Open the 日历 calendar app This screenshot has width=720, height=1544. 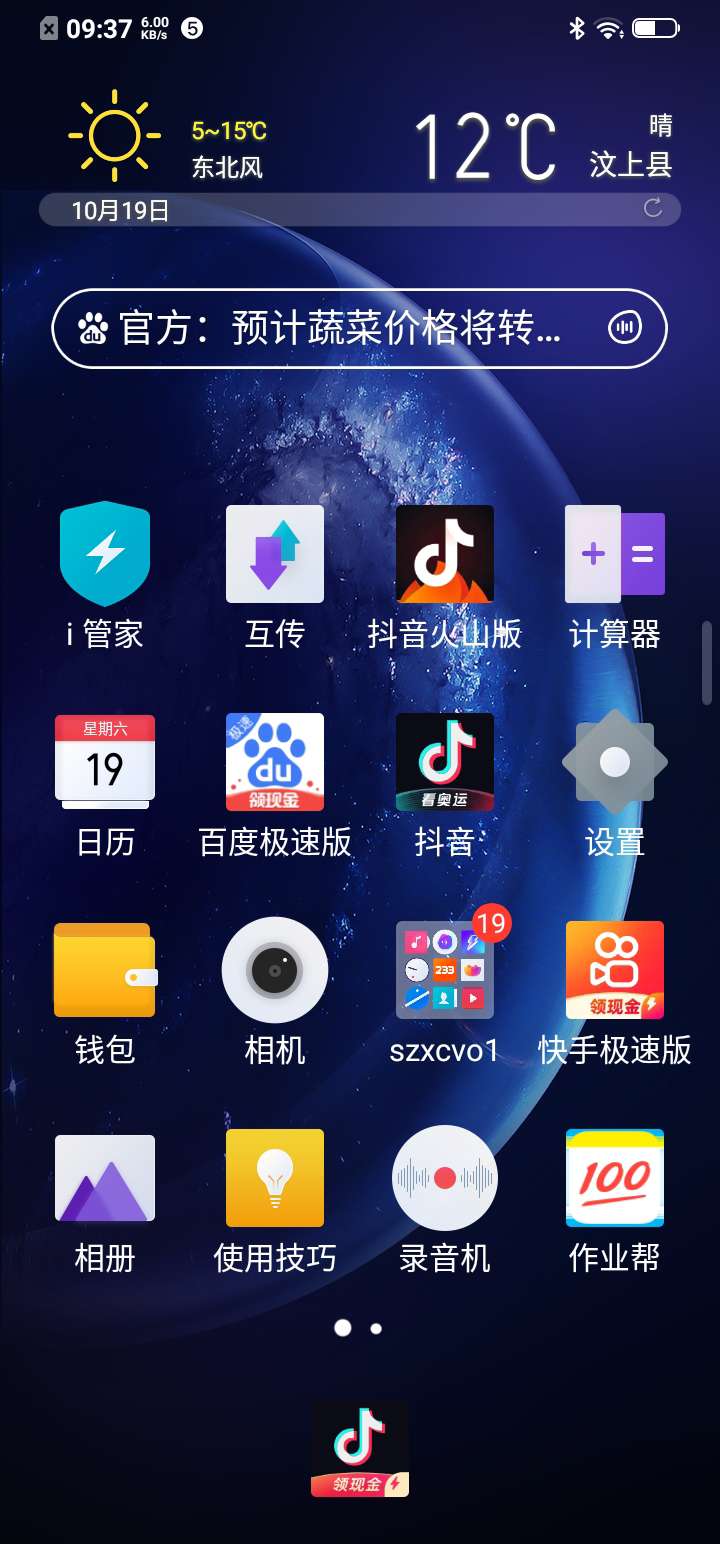pos(105,762)
